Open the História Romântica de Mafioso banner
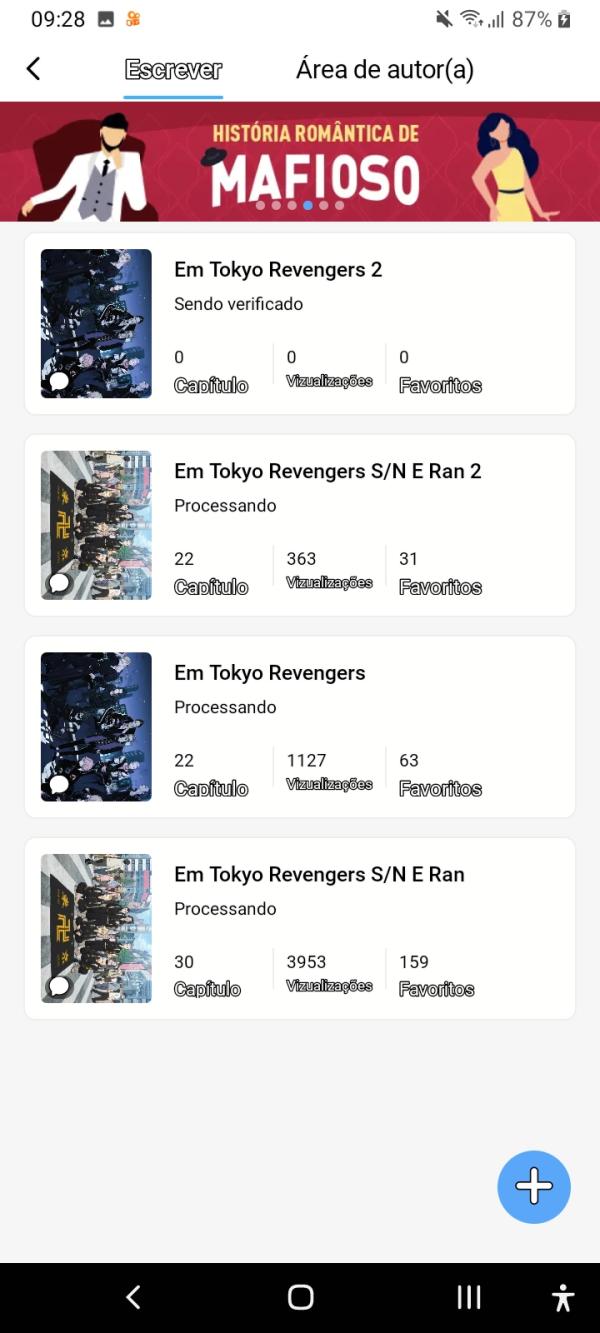Screen dimensions: 600x1333 coord(300,162)
